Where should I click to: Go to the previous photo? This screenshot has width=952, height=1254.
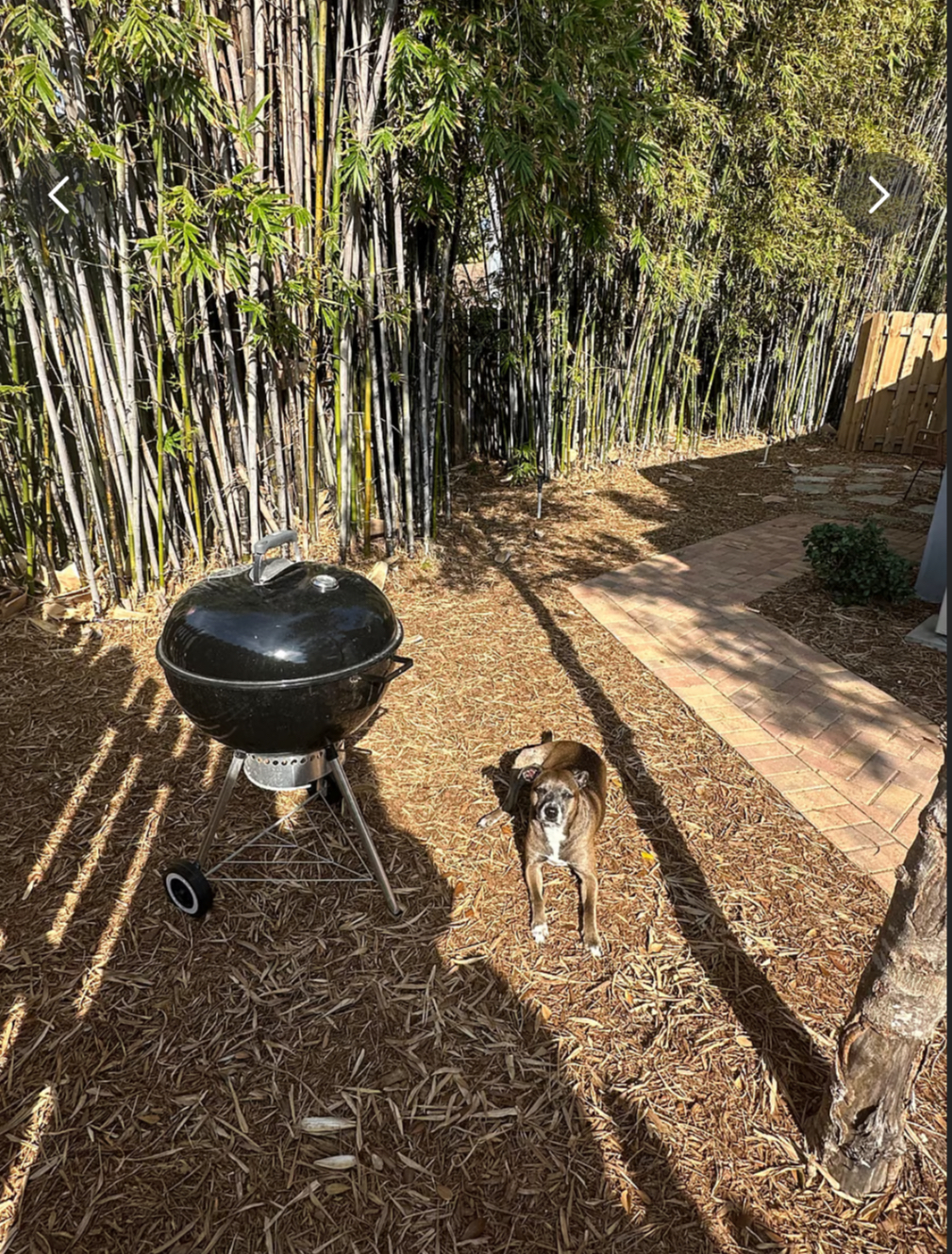59,195
